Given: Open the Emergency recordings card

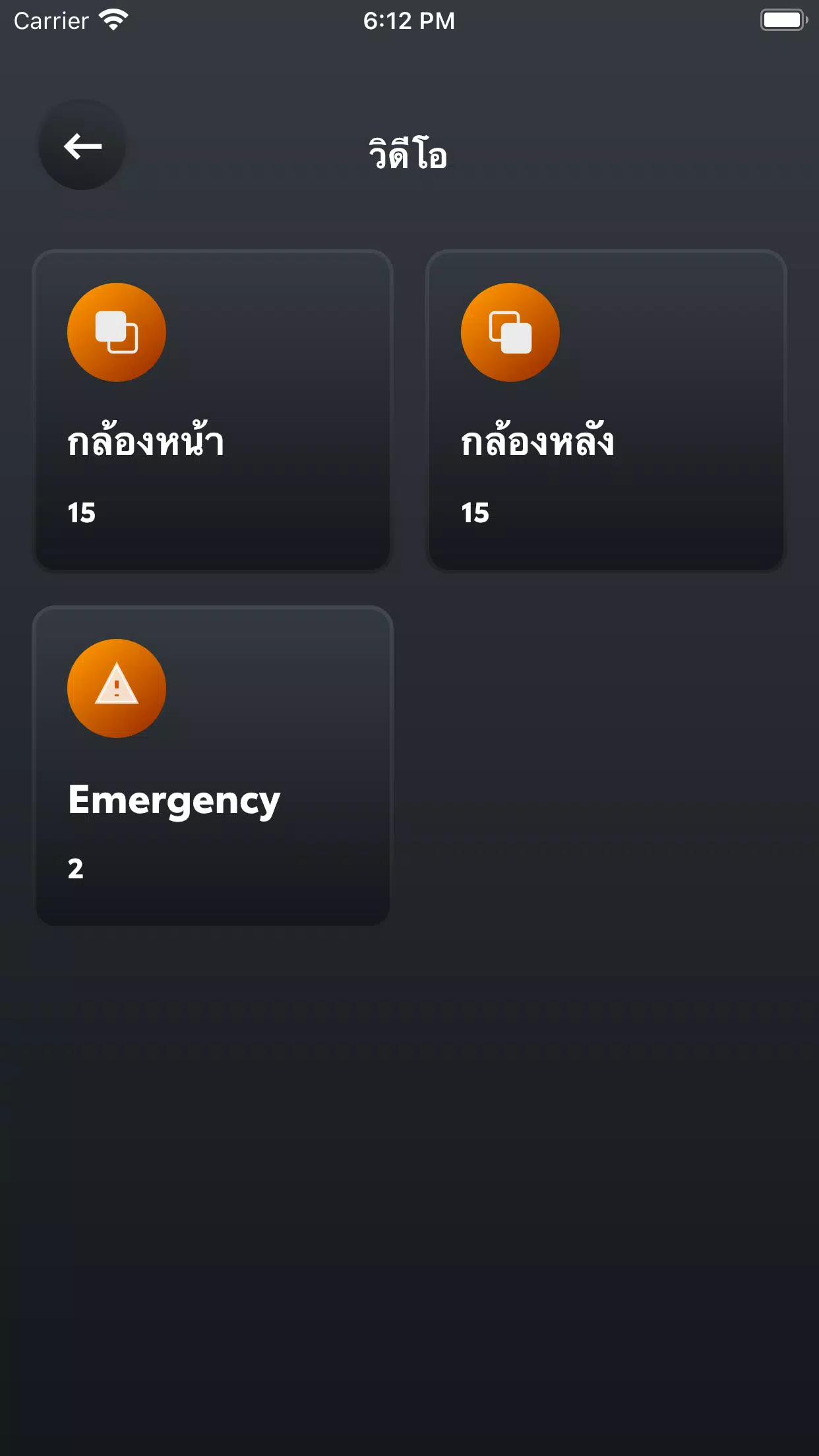Looking at the screenshot, I should (212, 765).
